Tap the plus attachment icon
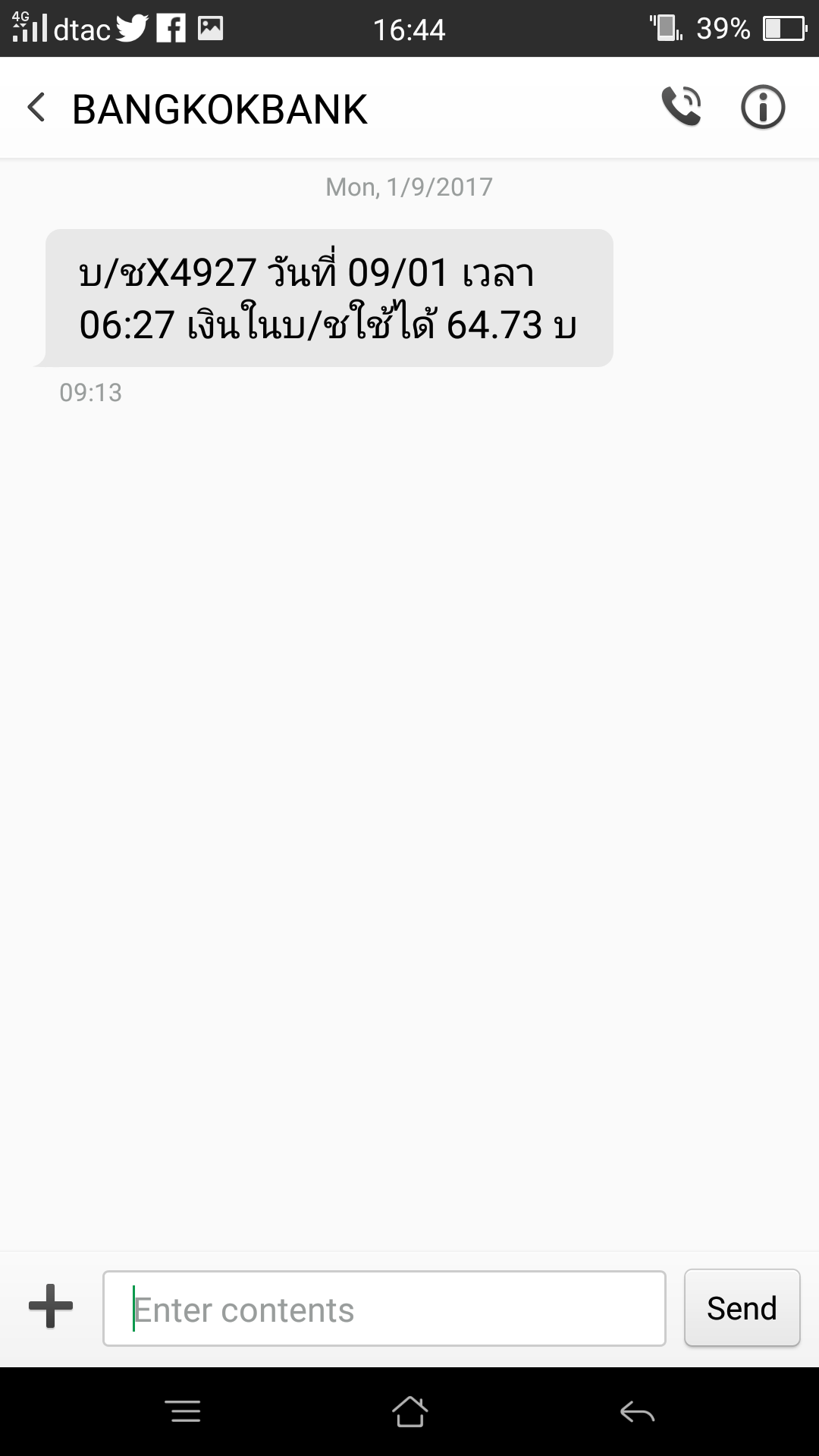Screen dimensions: 819x1456 pos(51,1307)
